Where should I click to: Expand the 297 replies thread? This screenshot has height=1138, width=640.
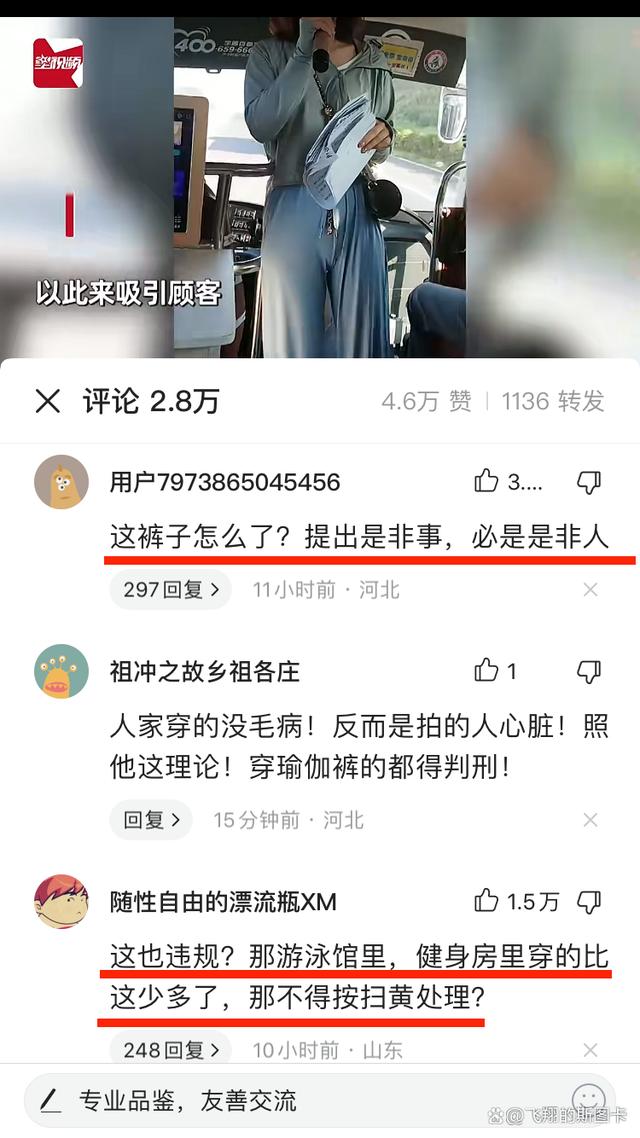point(169,590)
